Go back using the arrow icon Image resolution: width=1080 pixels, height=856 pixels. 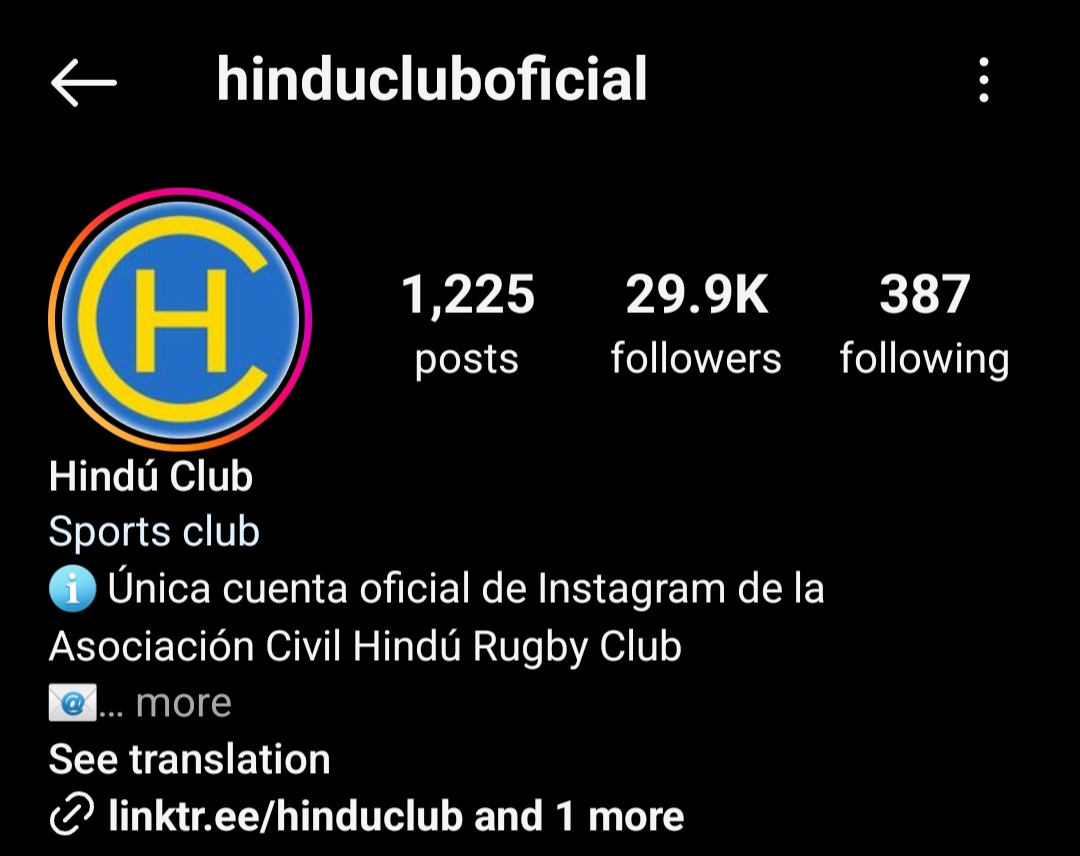pyautogui.click(x=84, y=81)
